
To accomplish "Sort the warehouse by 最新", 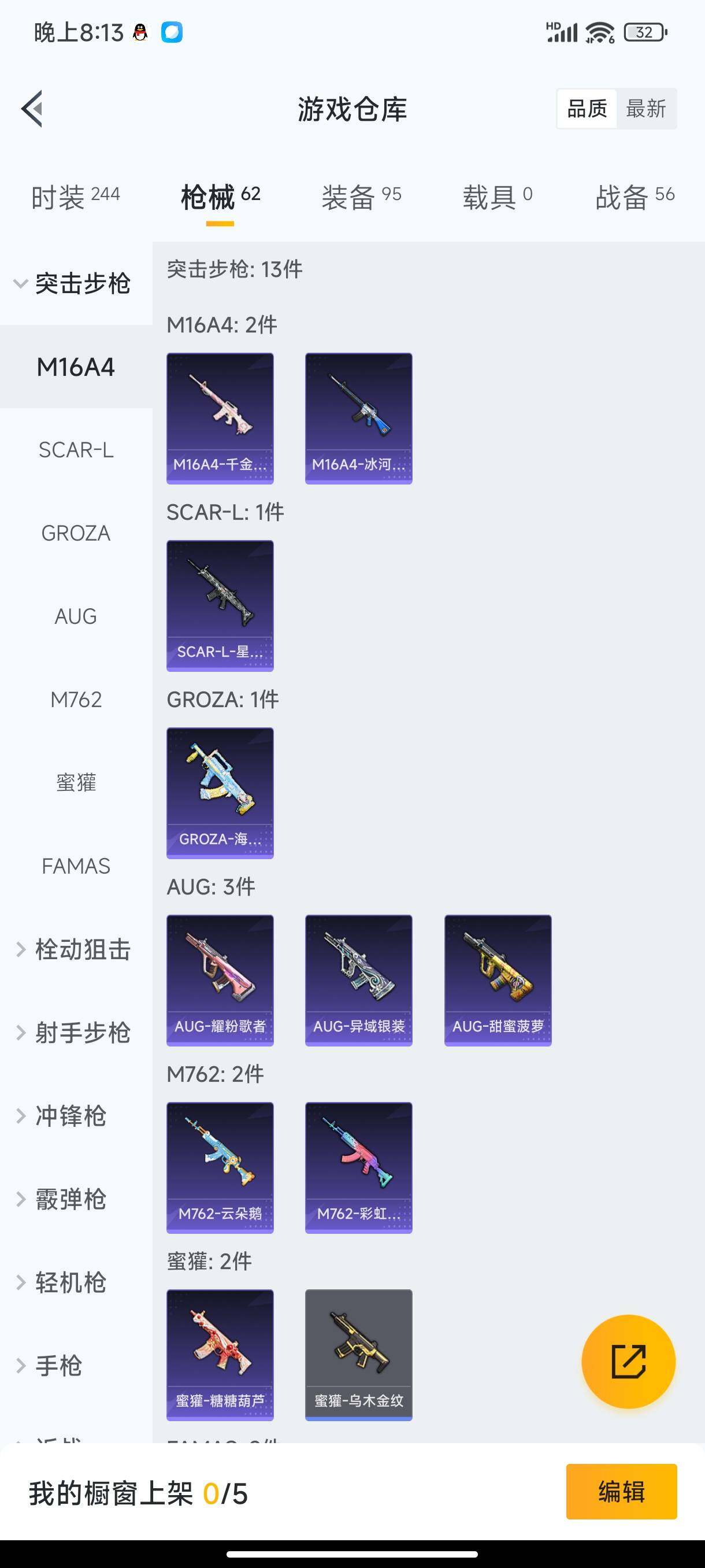I will [x=645, y=109].
